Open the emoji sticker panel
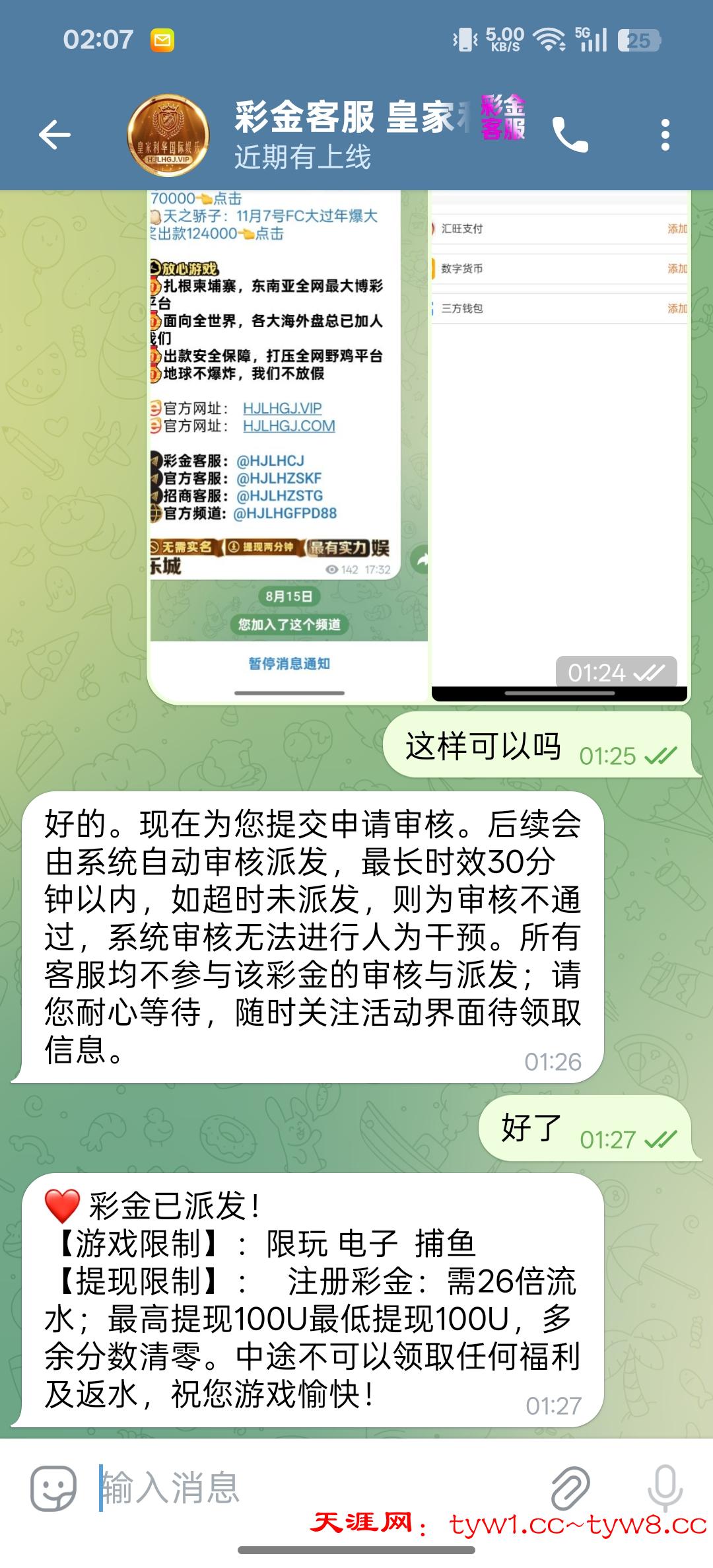 coord(53,1487)
